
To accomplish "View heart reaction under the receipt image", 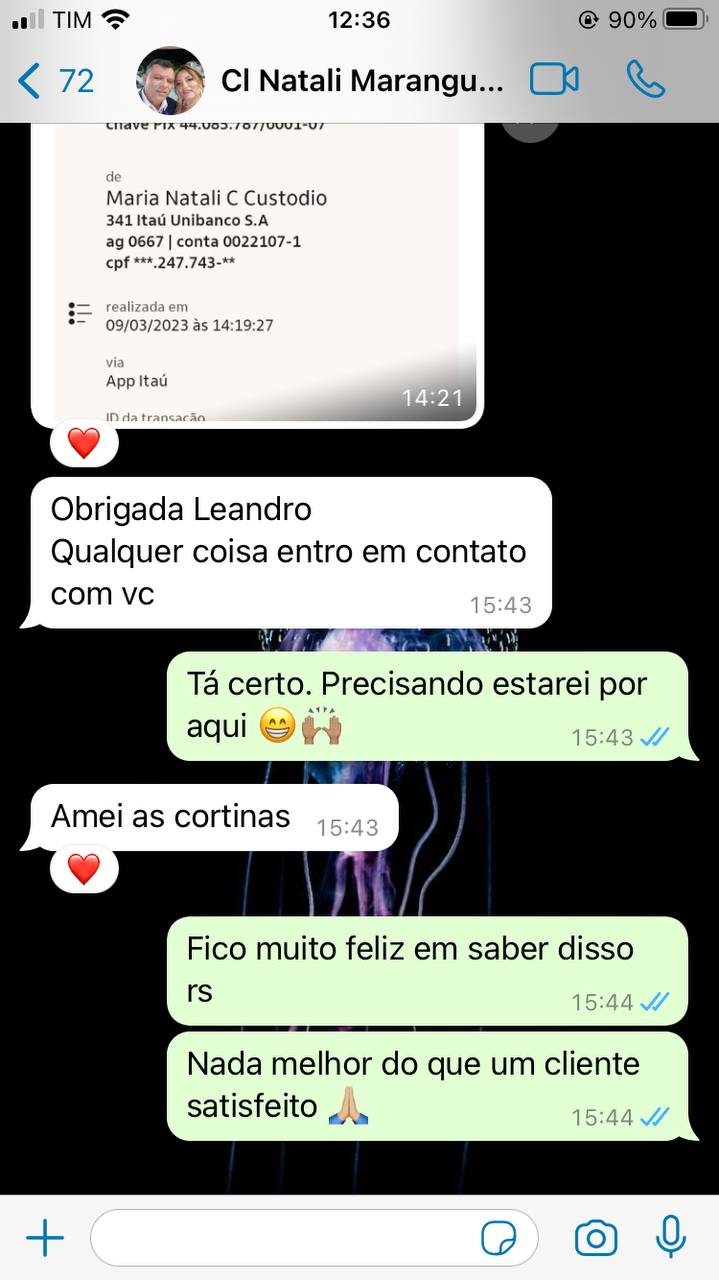I will pos(84,443).
